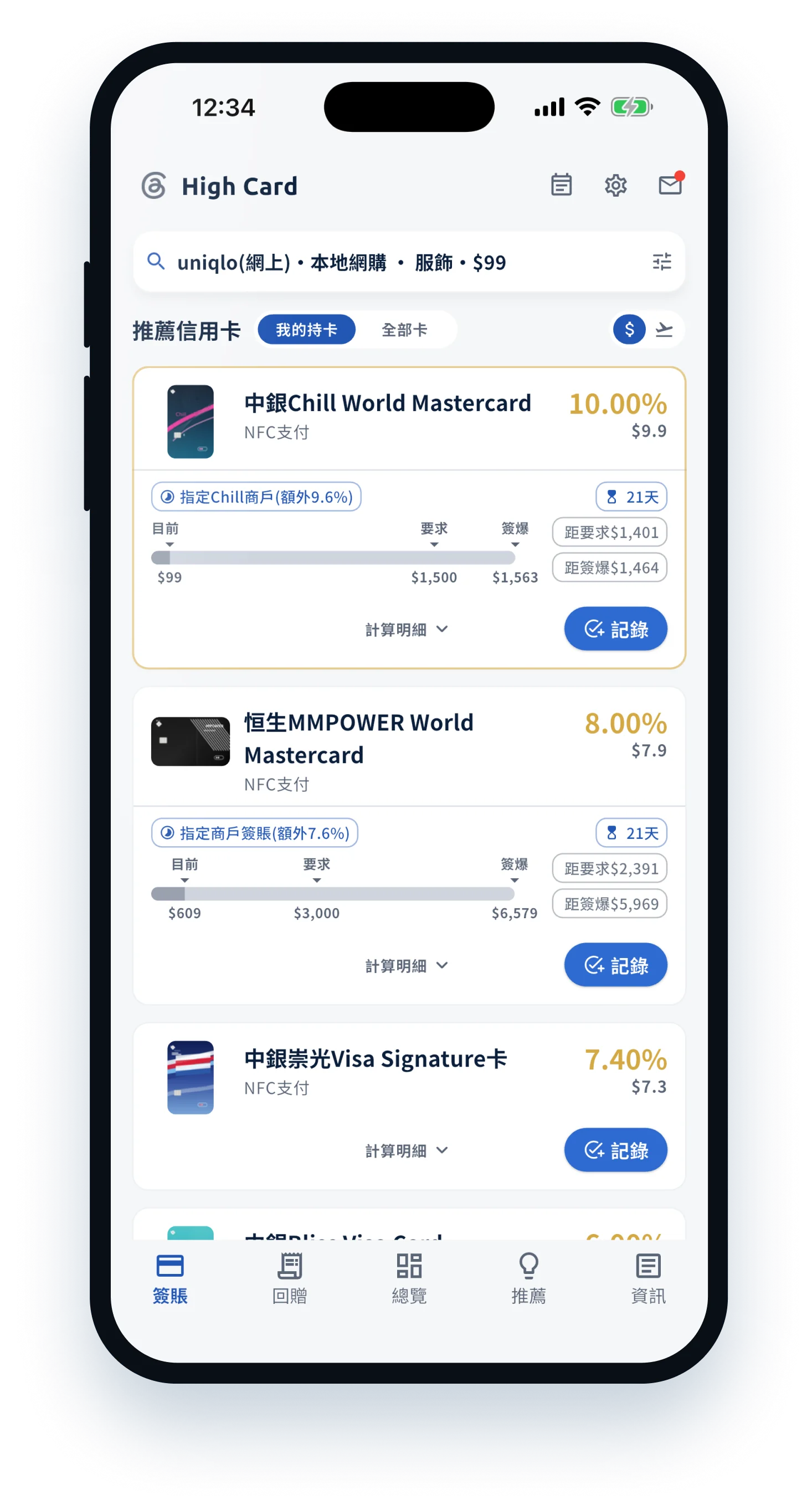Select the dollar cashback mode
The height and width of the screenshot is (1510, 812).
point(629,330)
